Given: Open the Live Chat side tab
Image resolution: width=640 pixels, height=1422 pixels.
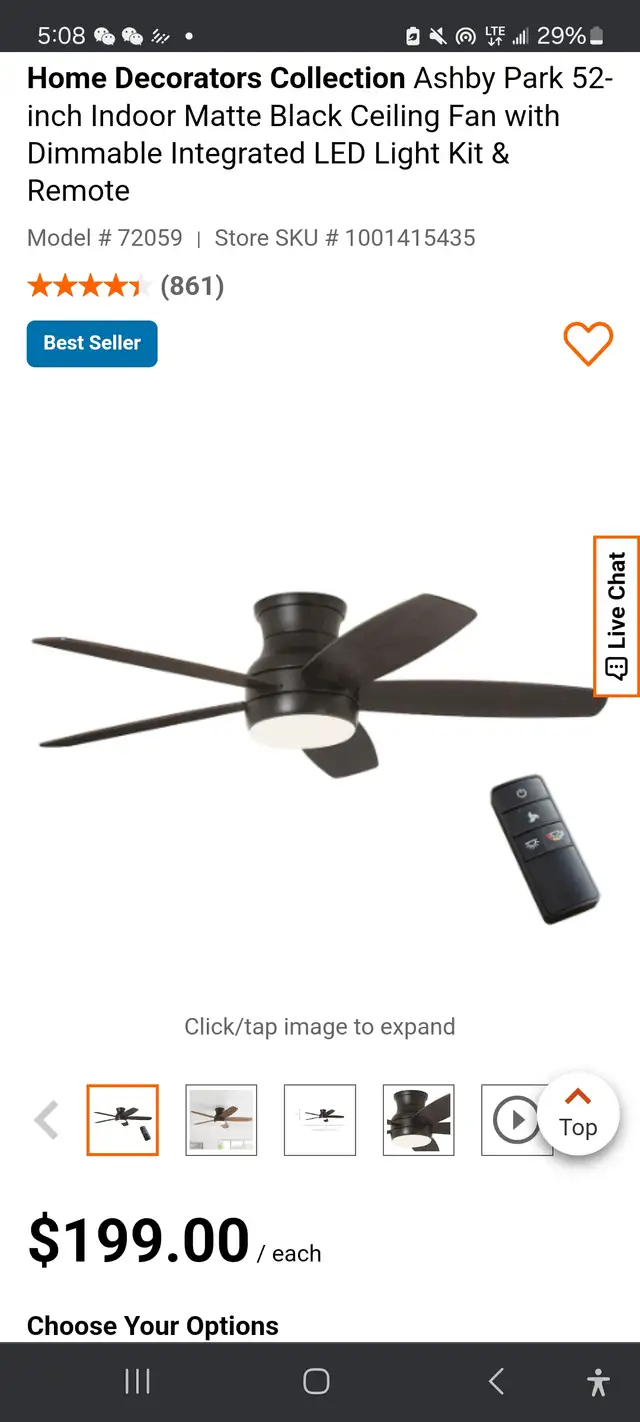Looking at the screenshot, I should click(x=617, y=616).
